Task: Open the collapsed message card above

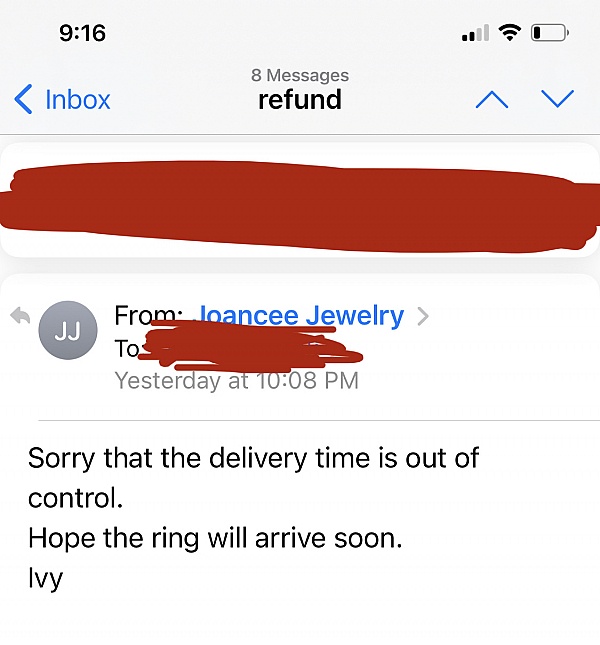Action: tap(300, 200)
